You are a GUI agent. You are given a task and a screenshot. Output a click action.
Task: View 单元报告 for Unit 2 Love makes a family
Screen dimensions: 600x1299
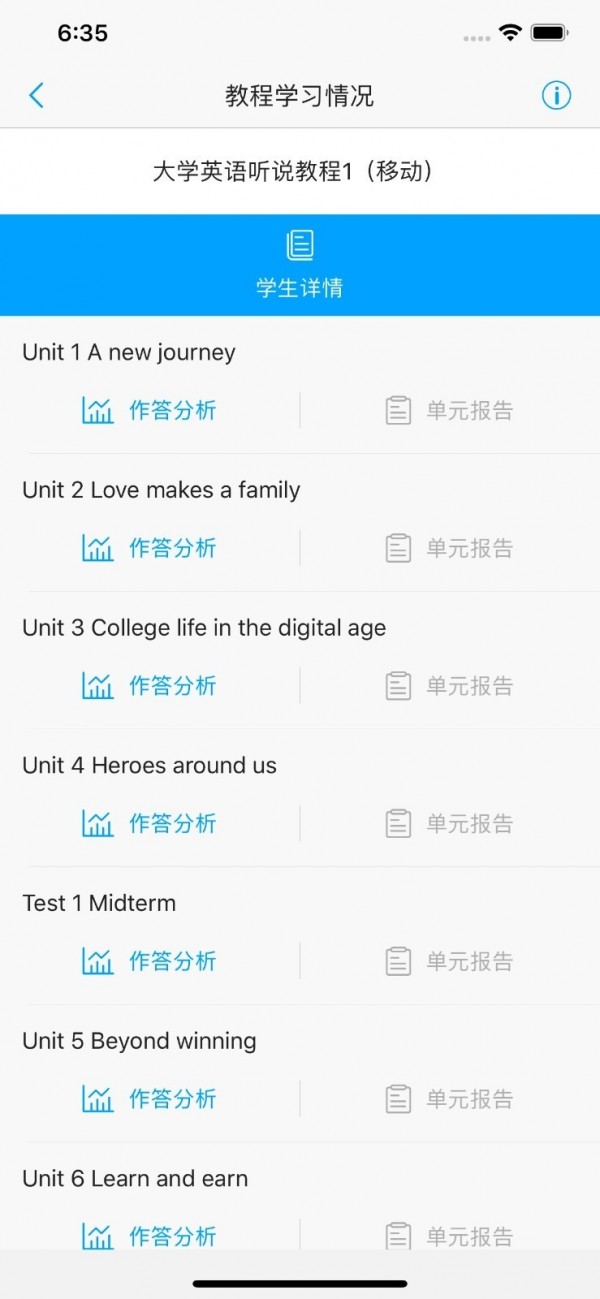[x=450, y=548]
